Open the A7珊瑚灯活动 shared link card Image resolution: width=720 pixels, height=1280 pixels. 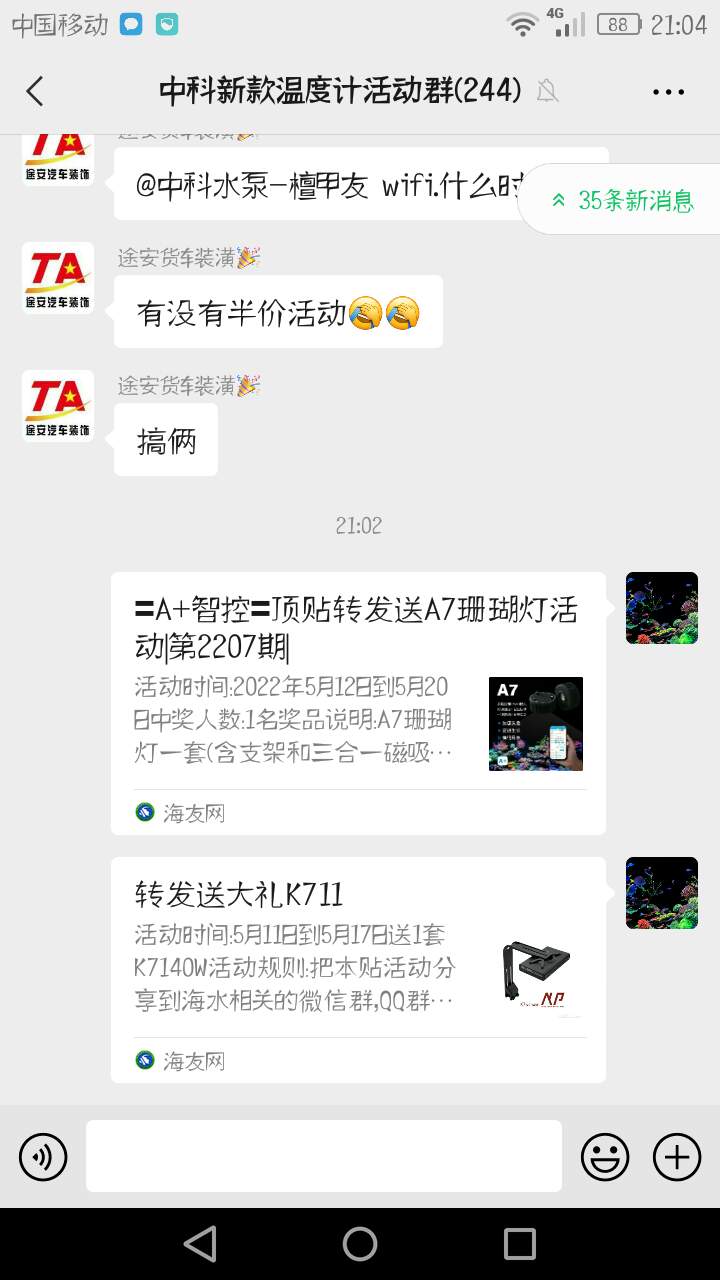(358, 703)
